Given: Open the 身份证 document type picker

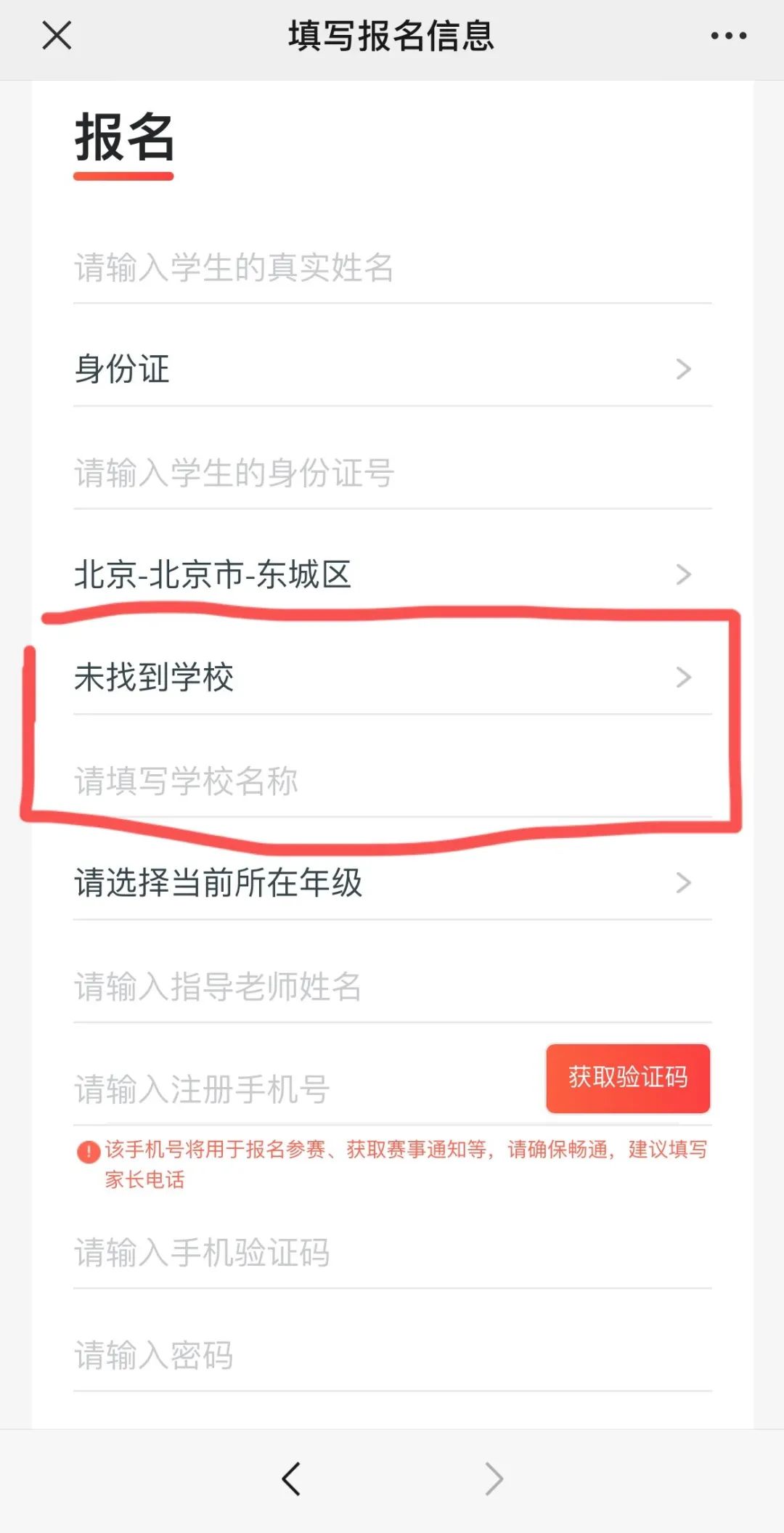Looking at the screenshot, I should [x=392, y=369].
